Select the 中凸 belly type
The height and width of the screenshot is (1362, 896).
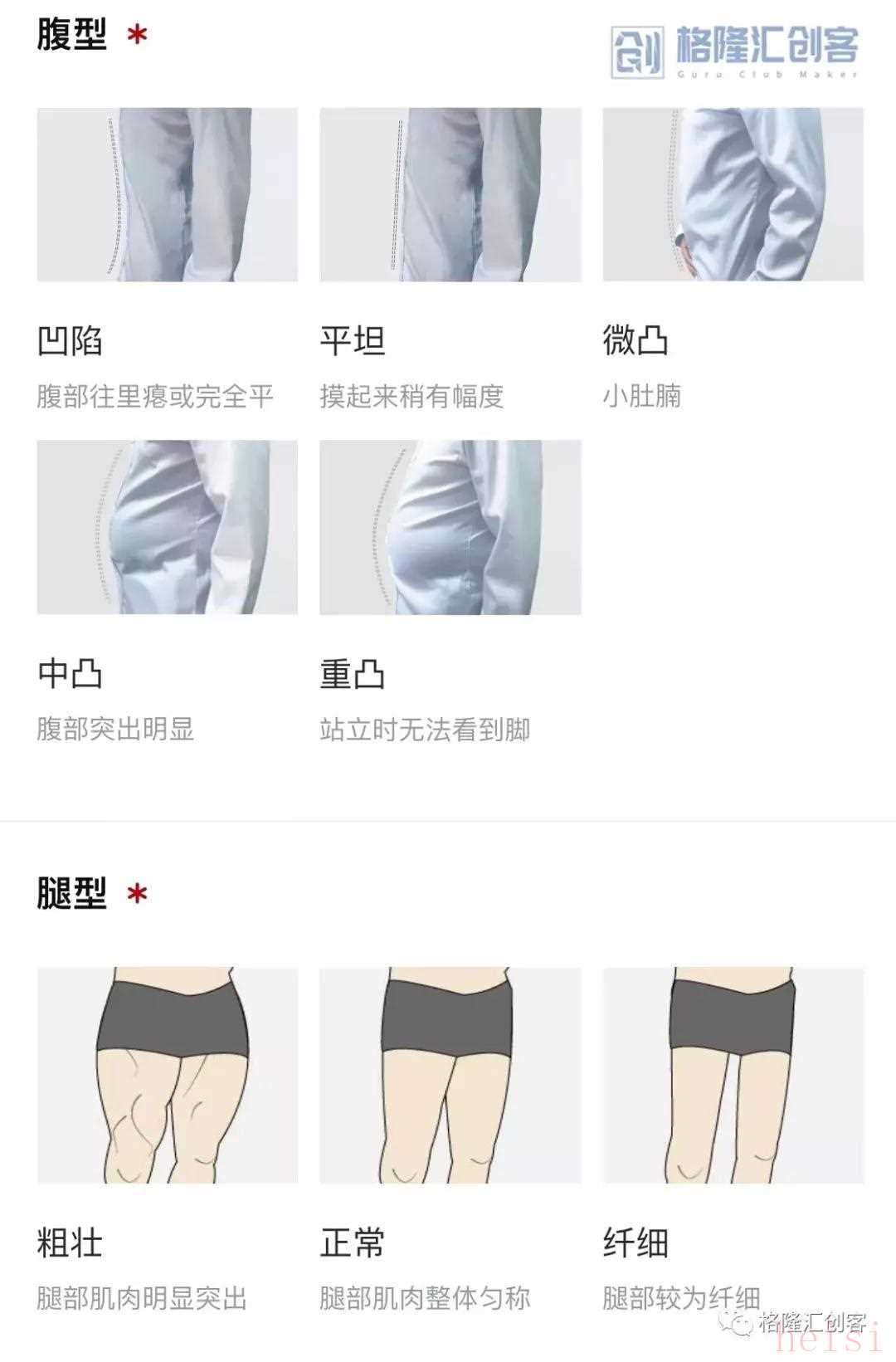(167, 527)
